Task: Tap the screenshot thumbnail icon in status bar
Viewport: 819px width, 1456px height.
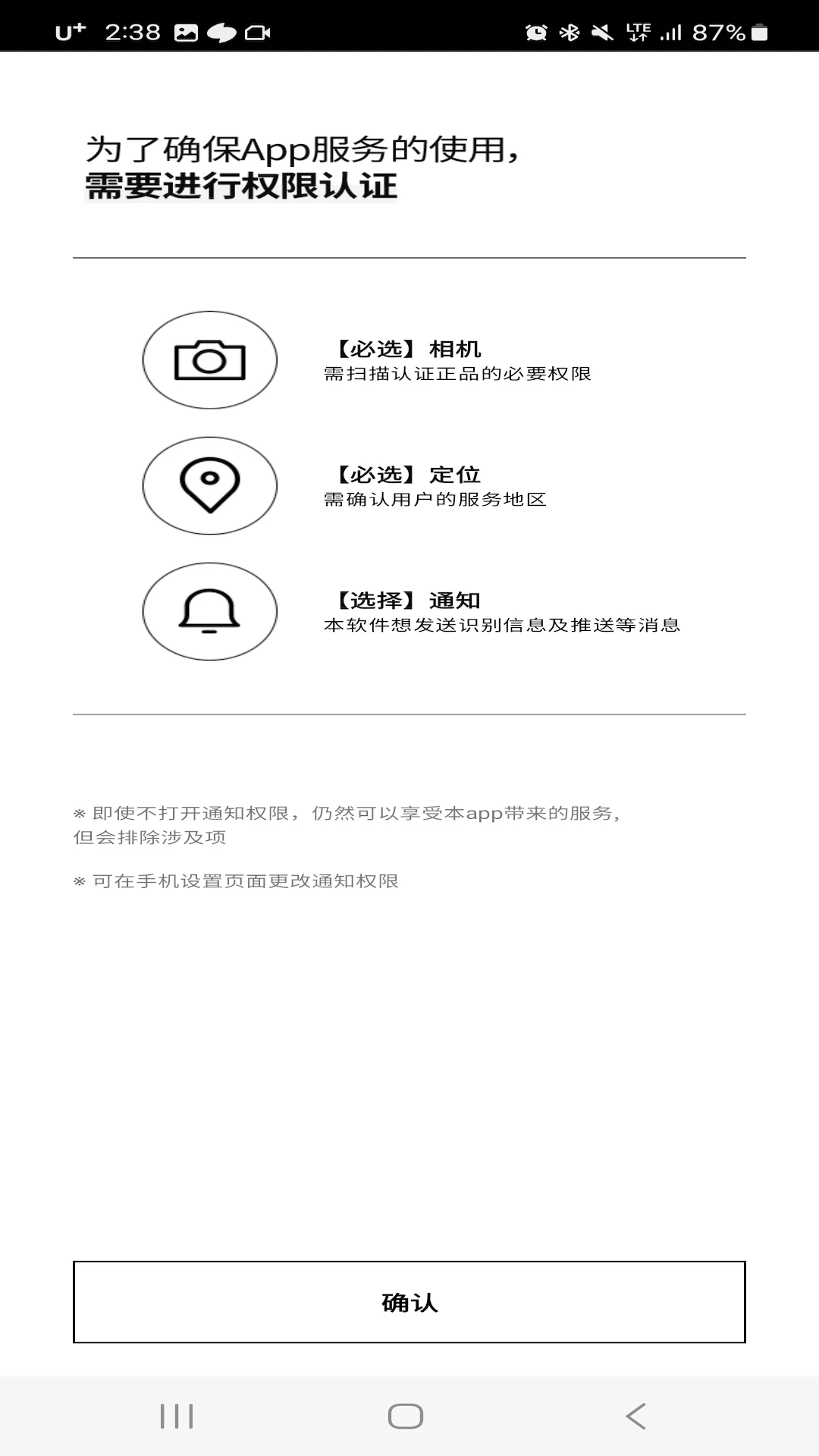Action: (187, 30)
